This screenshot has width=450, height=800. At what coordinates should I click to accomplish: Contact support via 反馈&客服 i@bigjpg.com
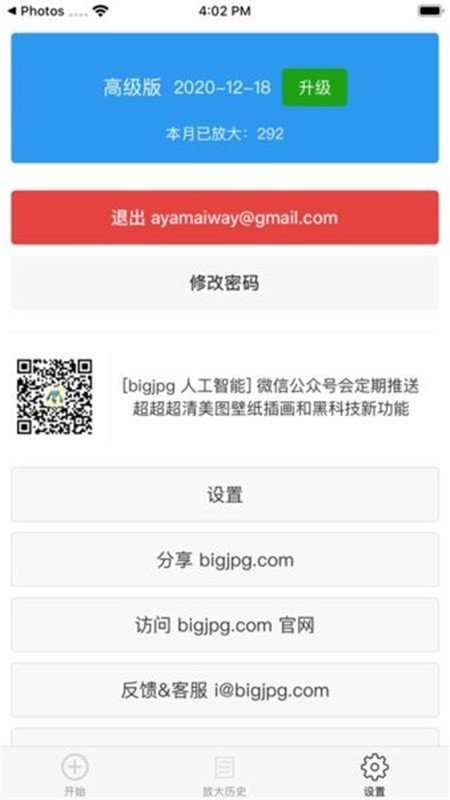224,690
